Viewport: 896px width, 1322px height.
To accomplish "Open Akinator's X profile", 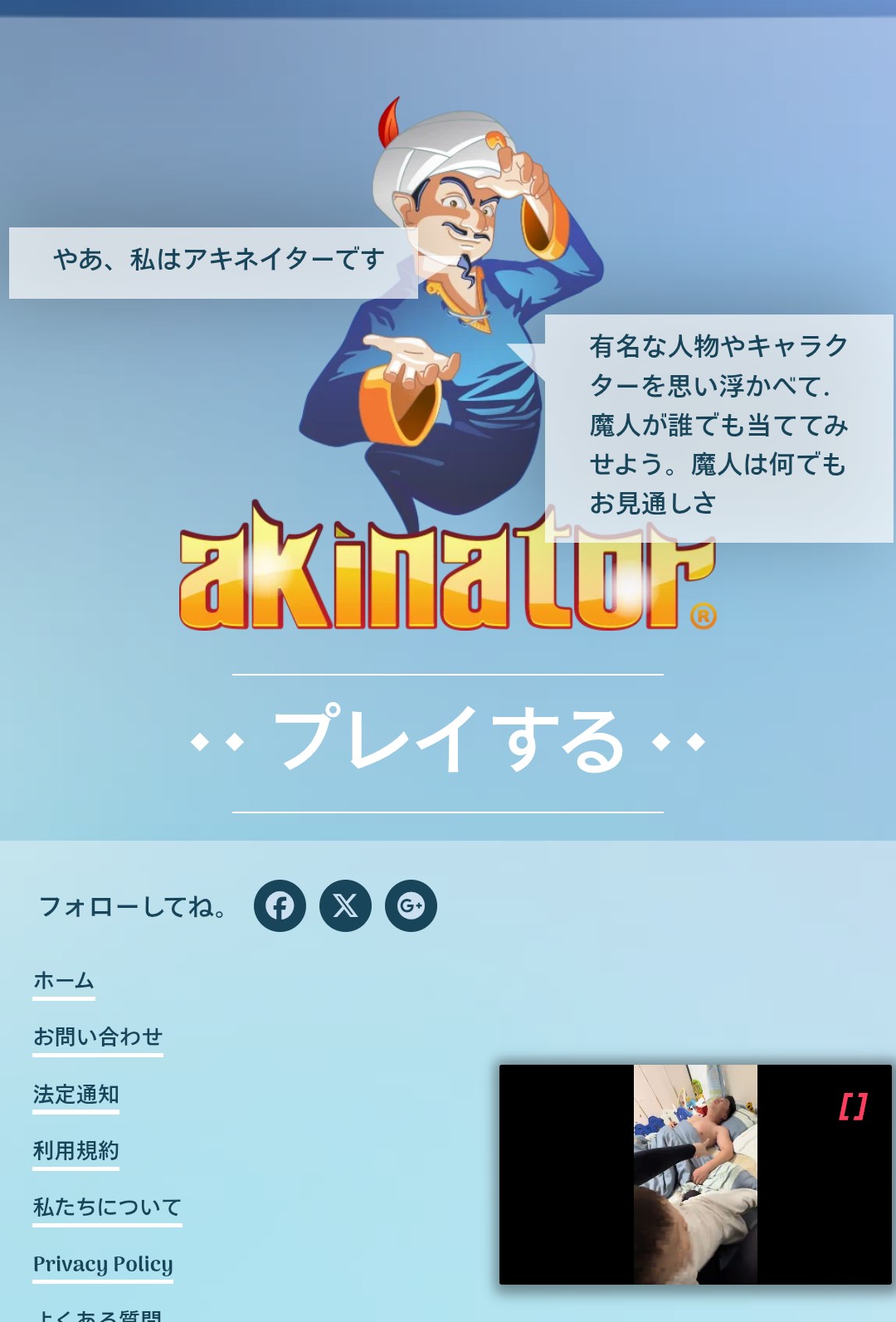I will tap(345, 905).
